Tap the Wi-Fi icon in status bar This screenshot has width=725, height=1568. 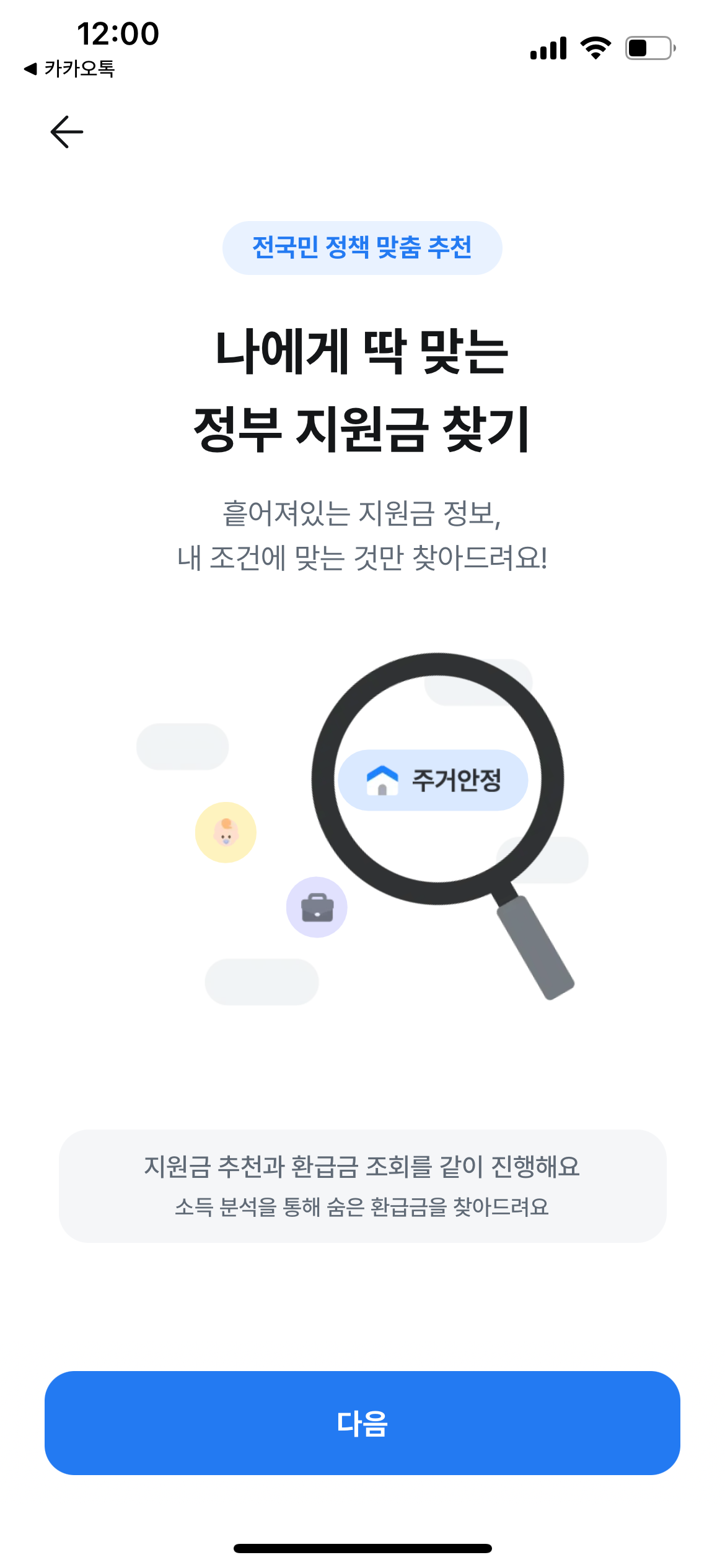(595, 46)
